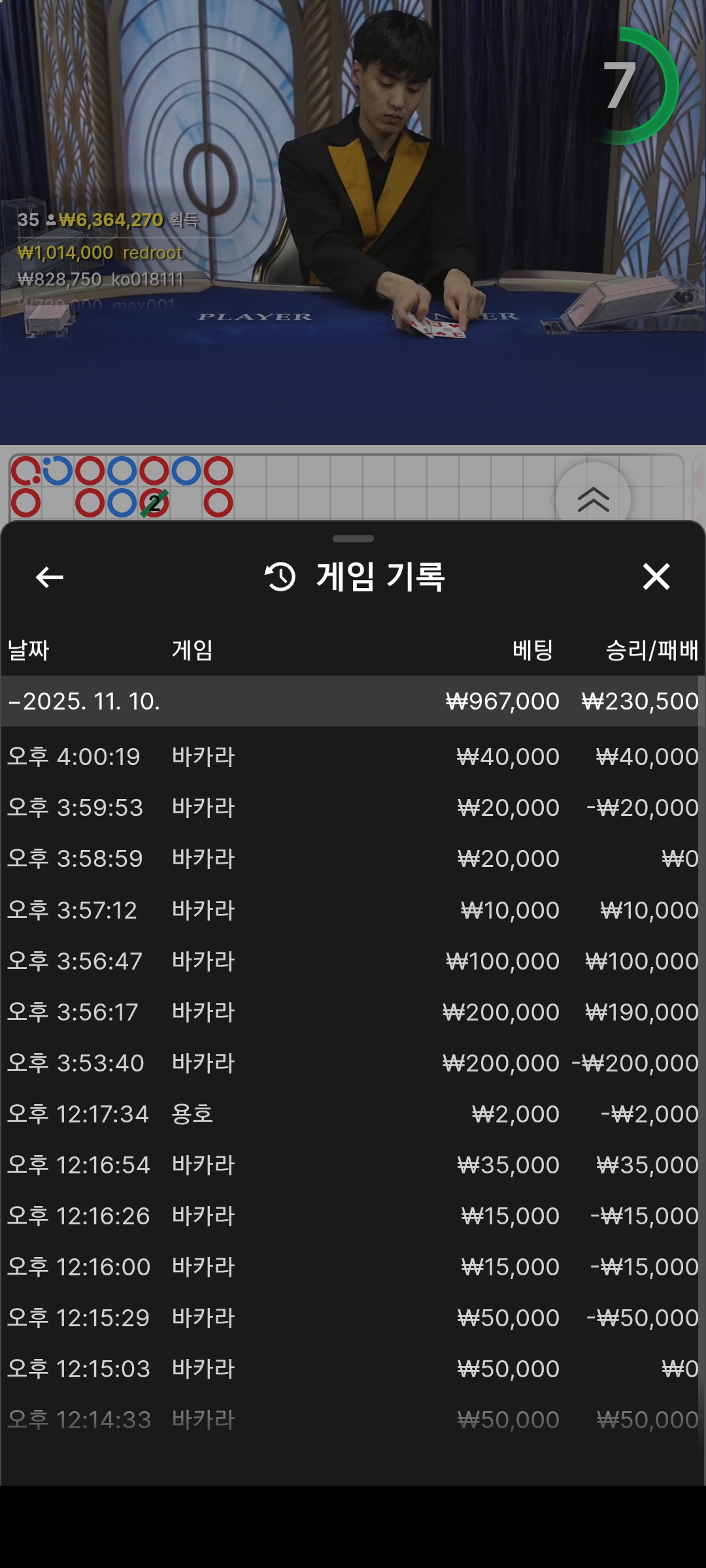This screenshot has height=1568, width=706.
Task: Open the 오후 3:53:40 바카라 record
Action: coord(353,1063)
